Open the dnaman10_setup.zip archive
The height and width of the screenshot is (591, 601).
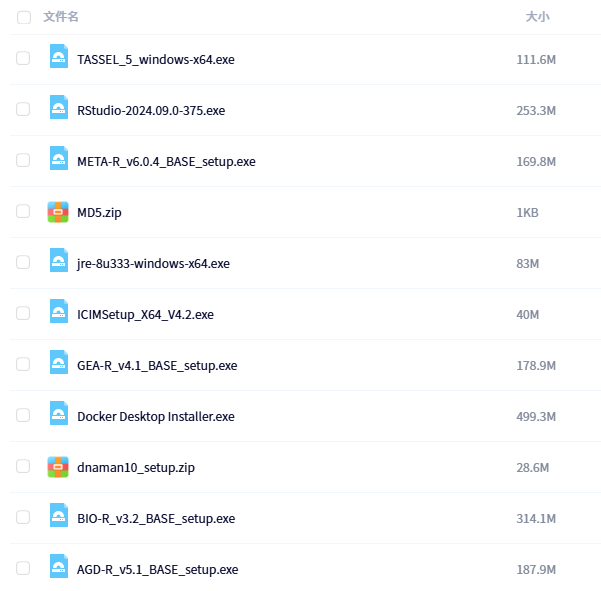click(x=134, y=467)
